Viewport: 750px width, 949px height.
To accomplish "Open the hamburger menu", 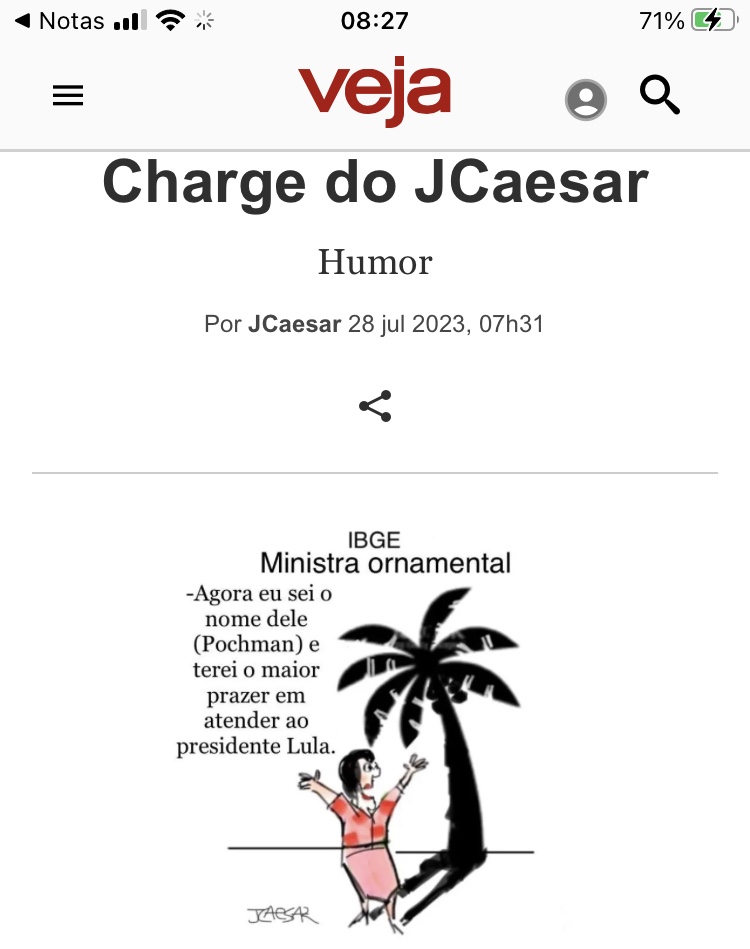I will coord(68,96).
